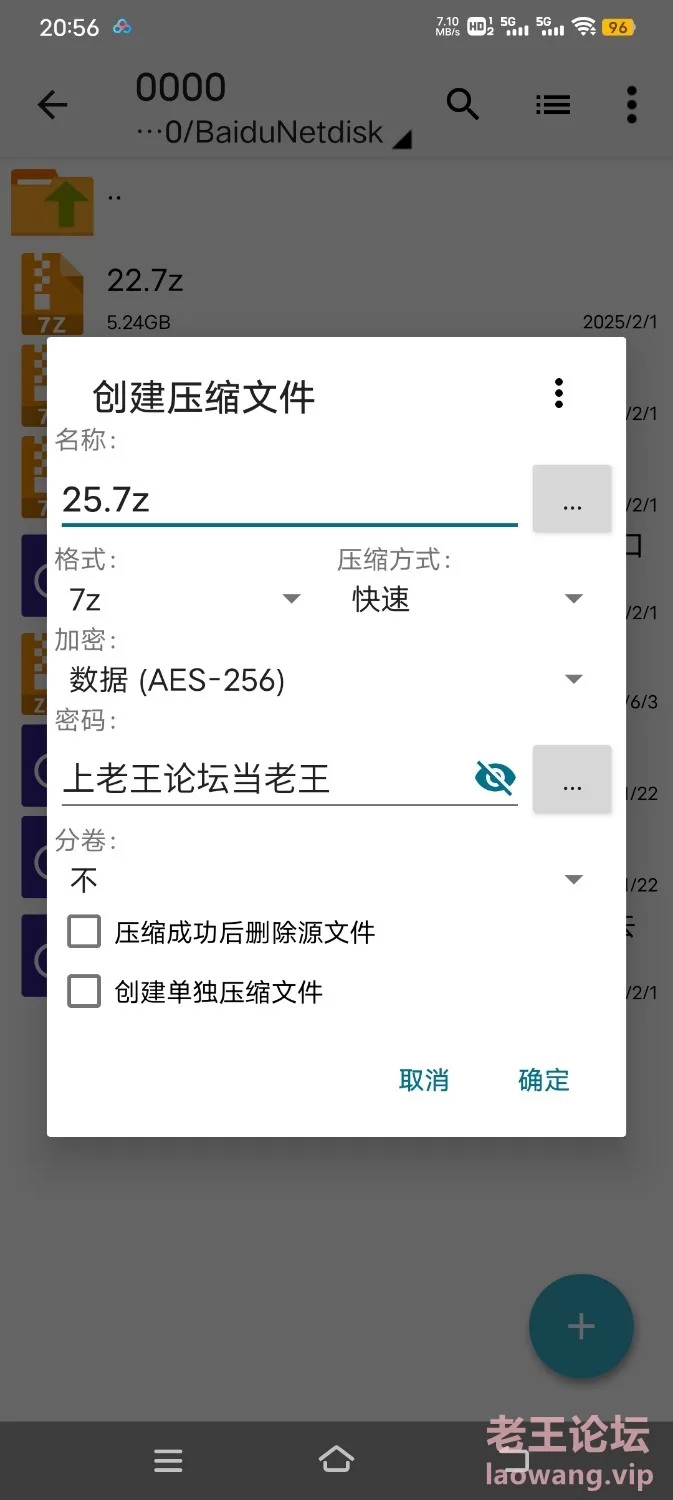Tap the ellipsis button beside the password field
Screen dimensions: 673x1500
pos(572,778)
